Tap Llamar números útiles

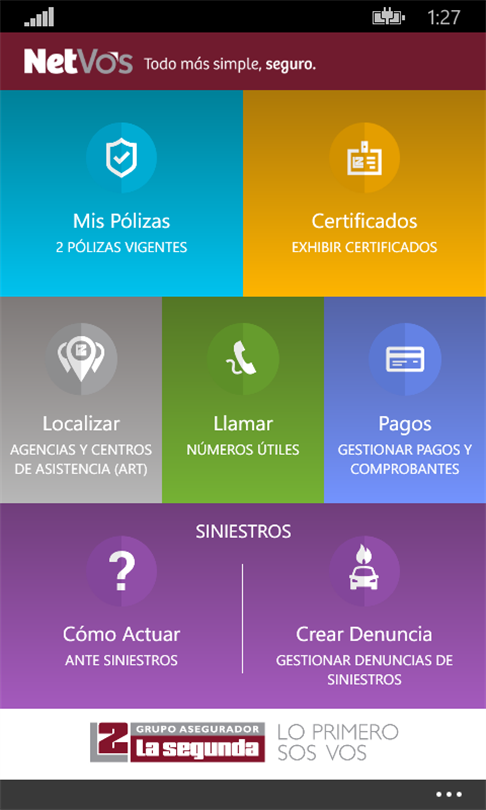pos(243,400)
